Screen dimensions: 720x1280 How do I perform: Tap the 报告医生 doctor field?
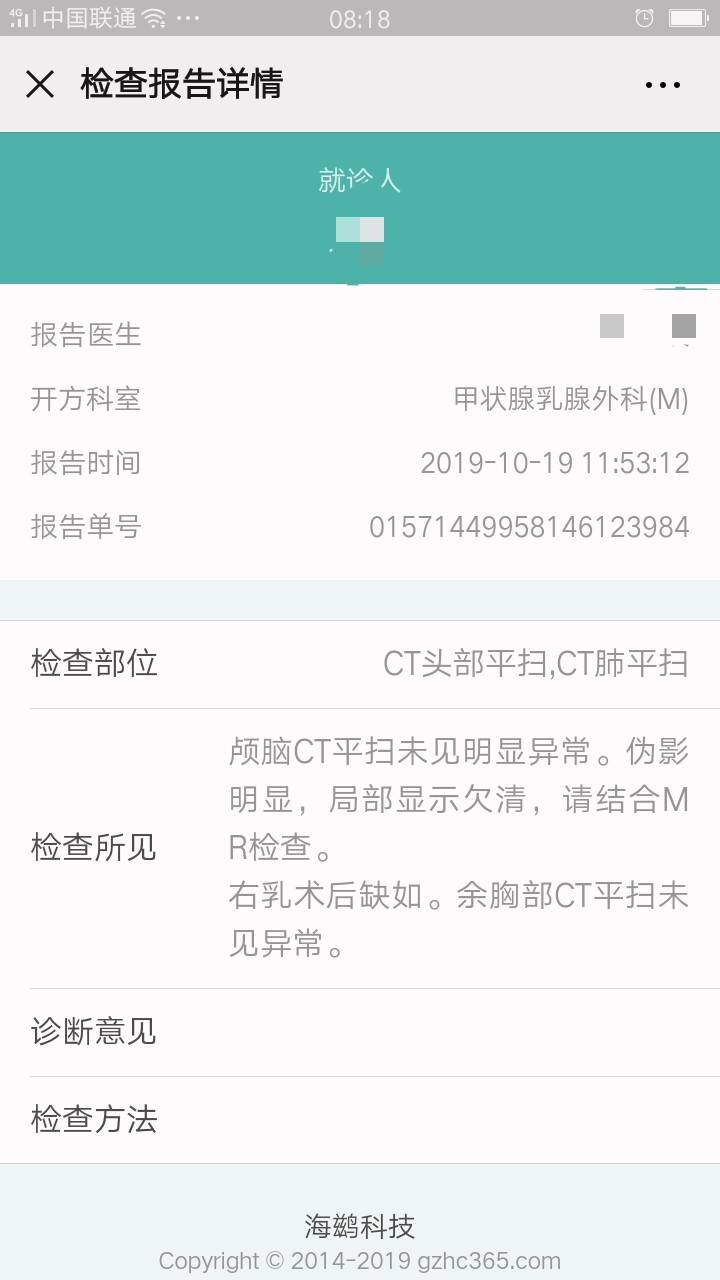click(86, 336)
